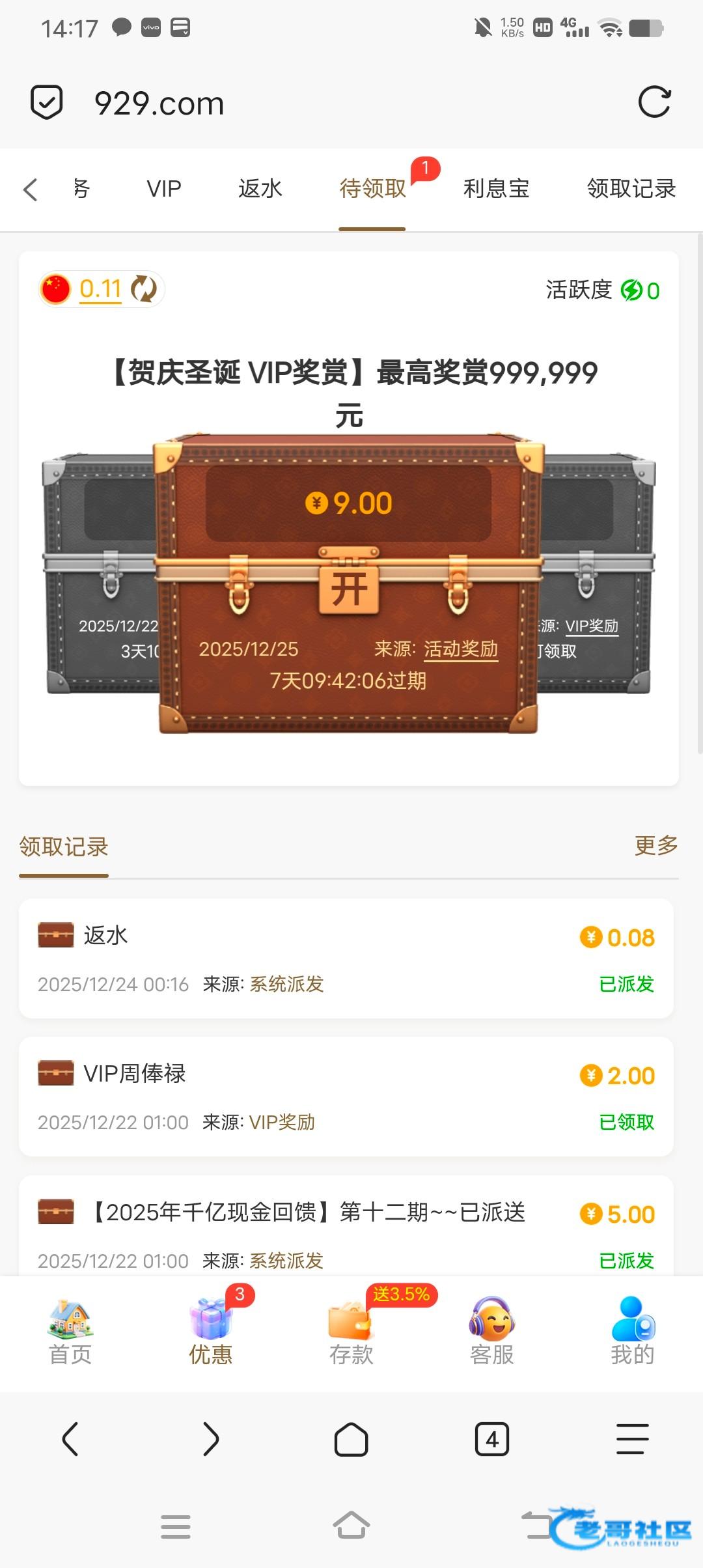Image resolution: width=703 pixels, height=1568 pixels.
Task: Select the 领取记录 top tab
Action: 631,189
